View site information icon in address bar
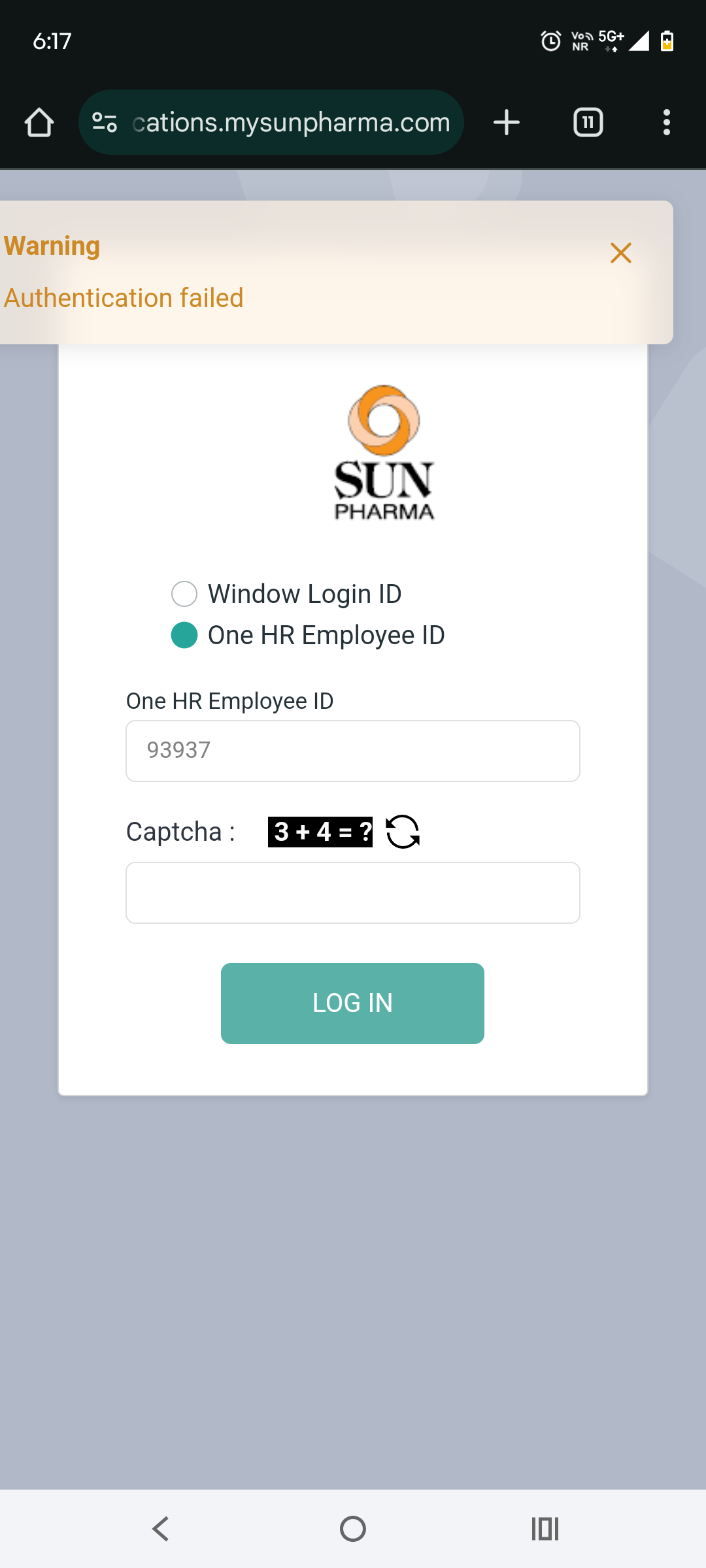The image size is (706, 1568). 105,122
